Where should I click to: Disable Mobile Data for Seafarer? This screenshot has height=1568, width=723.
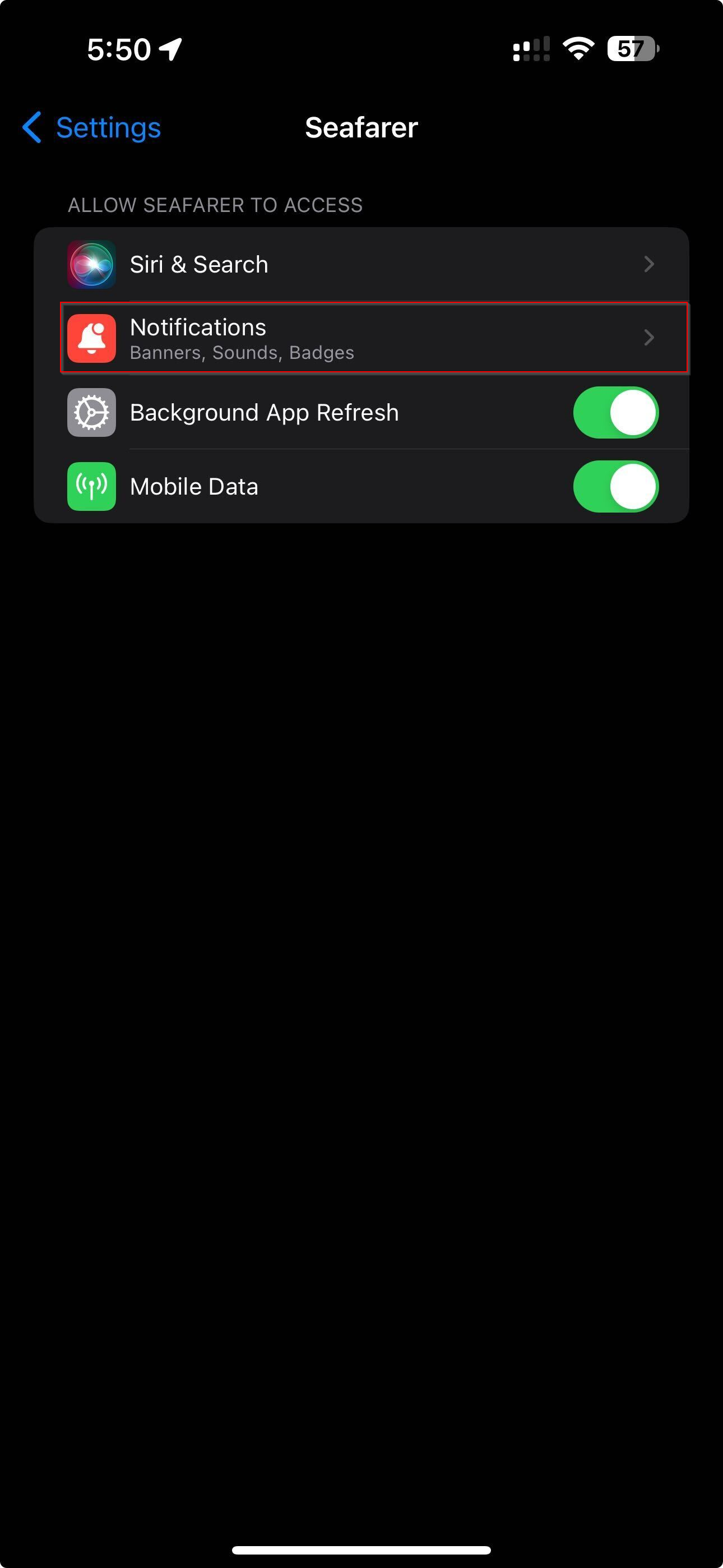click(x=615, y=487)
